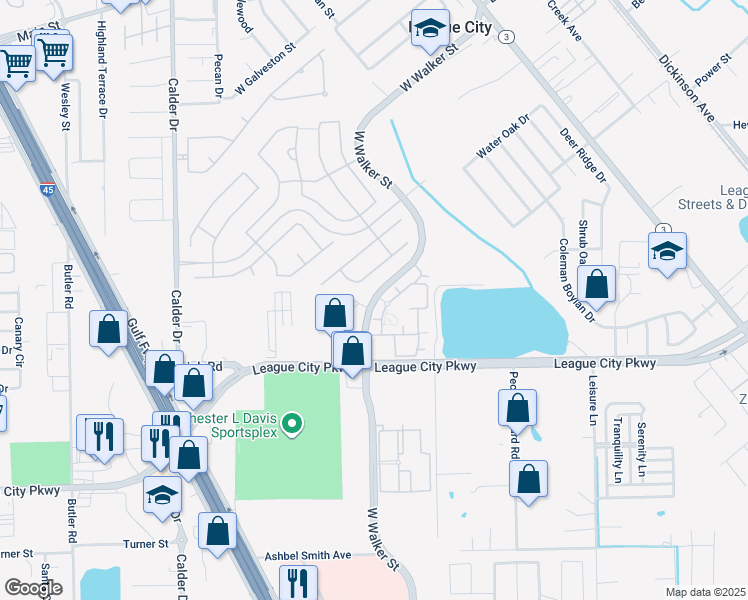Select the school marker over League City label
This screenshot has width=748, height=600.
430,31
